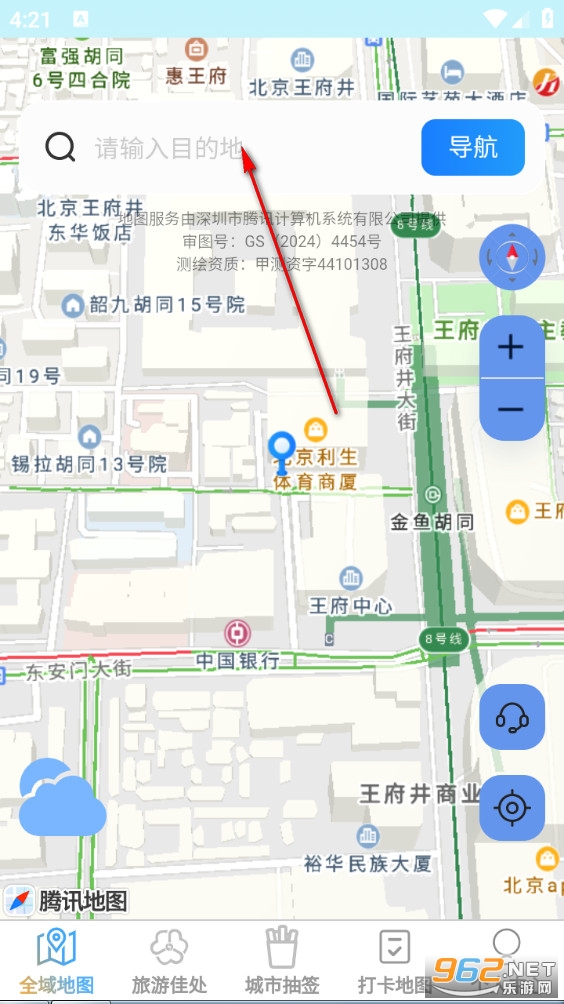Reset map orientation with the compass
Viewport: 564px width, 1004px height.
pyautogui.click(x=512, y=257)
